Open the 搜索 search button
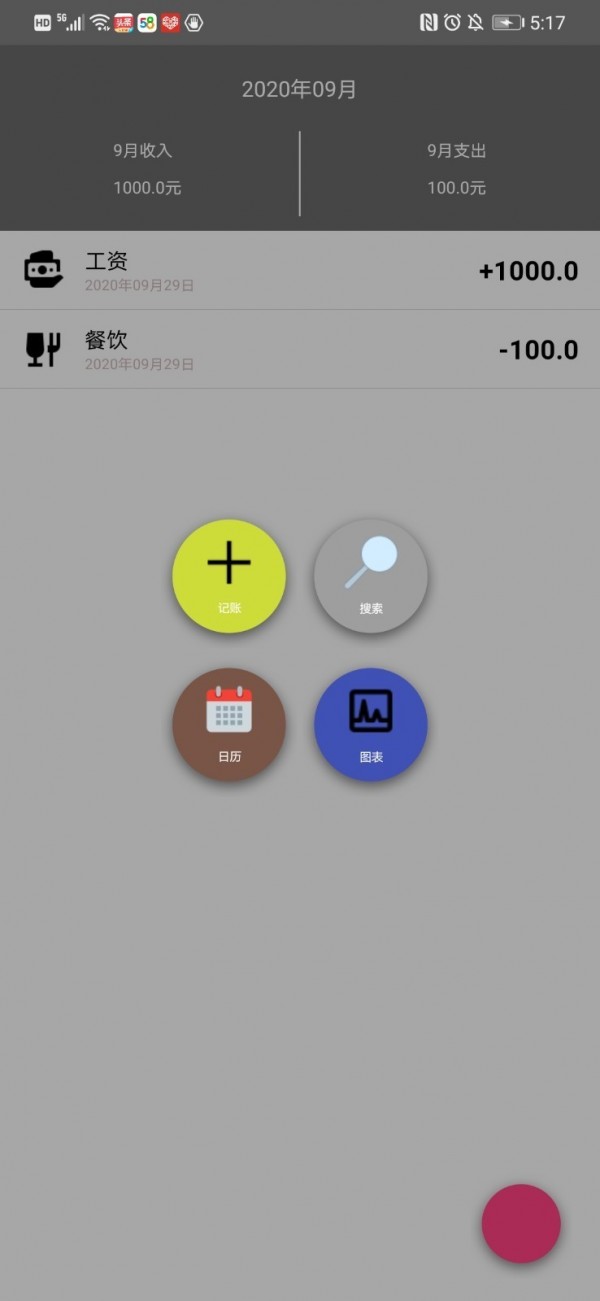This screenshot has width=600, height=1301. click(371, 575)
